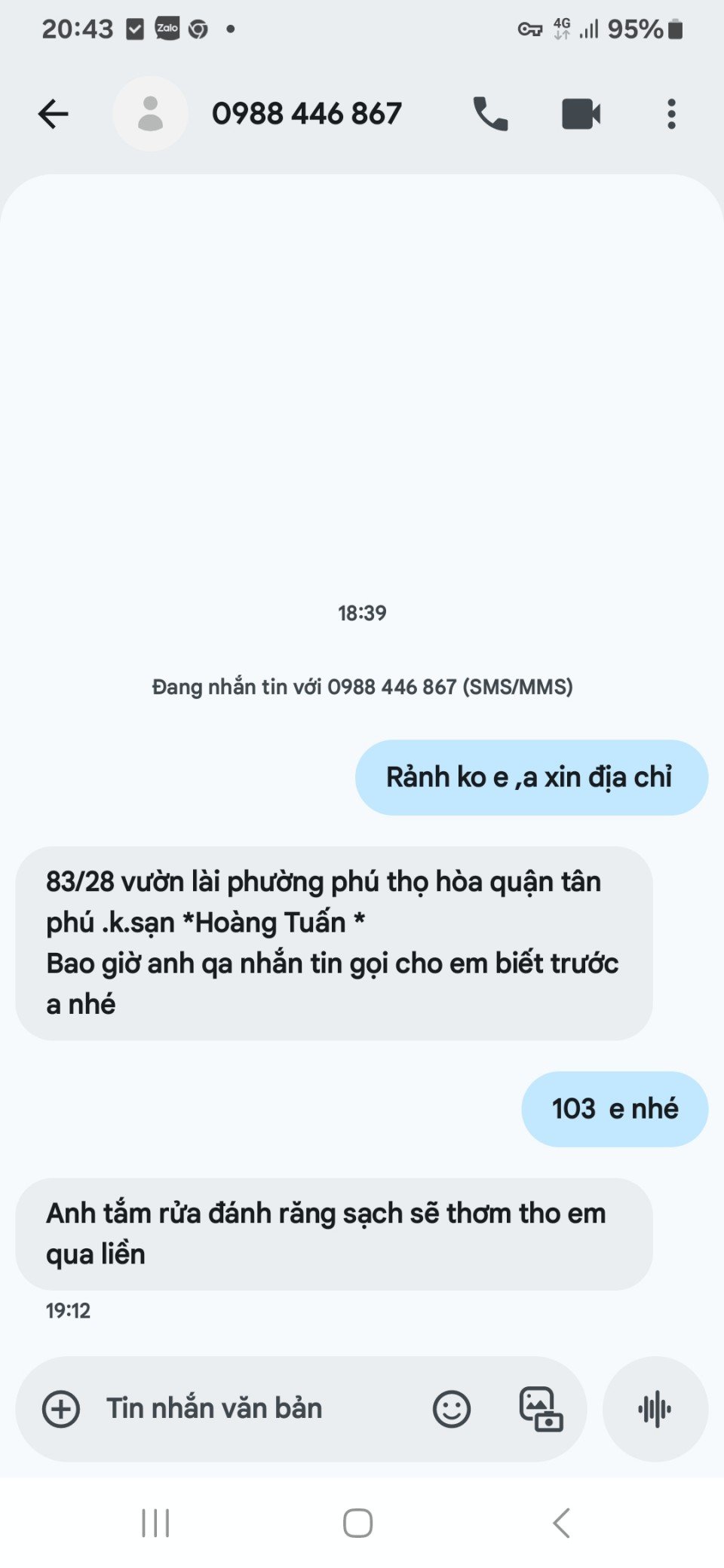Go back to the conversation list
Screen dimensions: 724x1568
point(54,114)
